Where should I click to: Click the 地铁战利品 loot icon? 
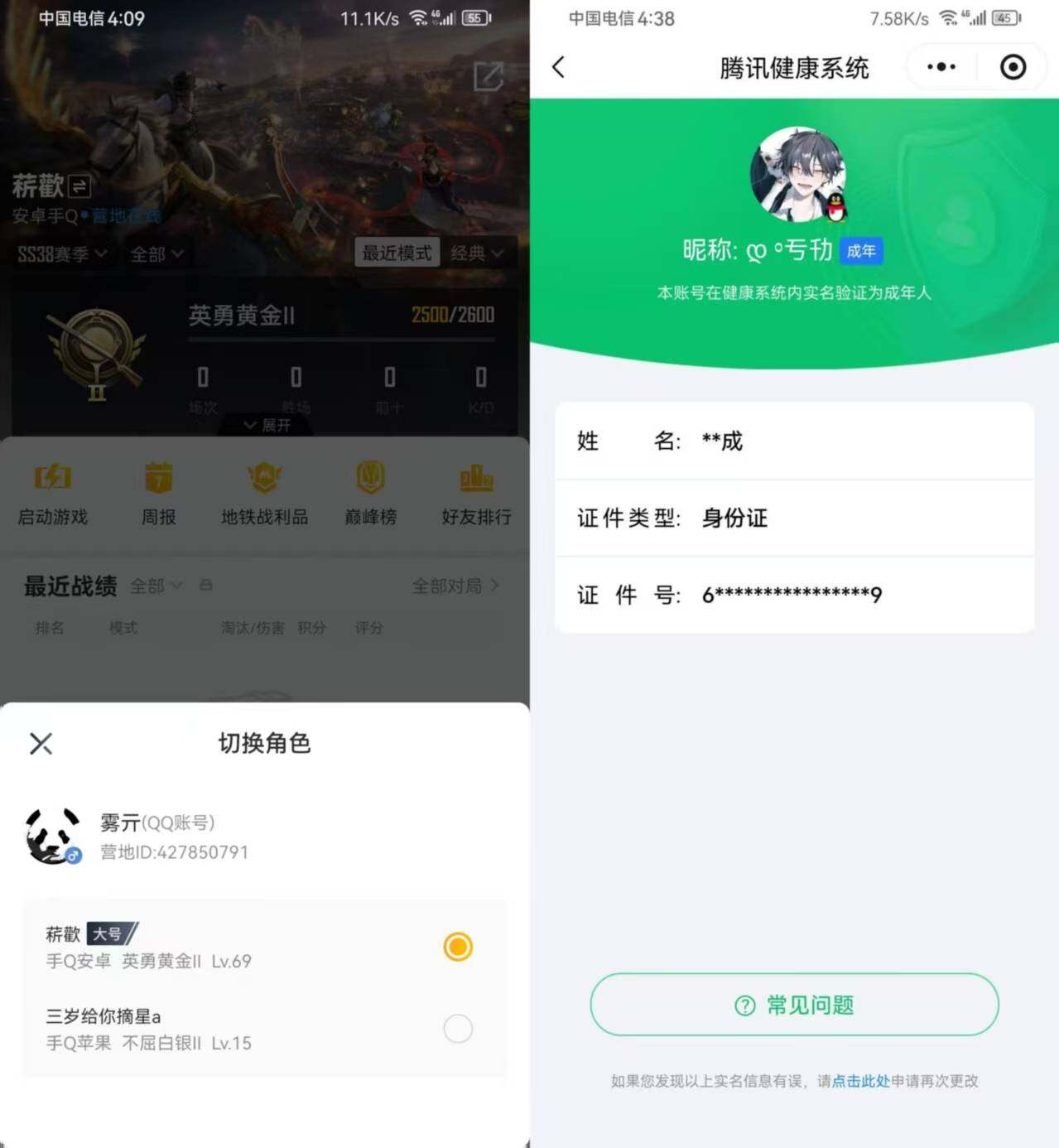point(264,493)
